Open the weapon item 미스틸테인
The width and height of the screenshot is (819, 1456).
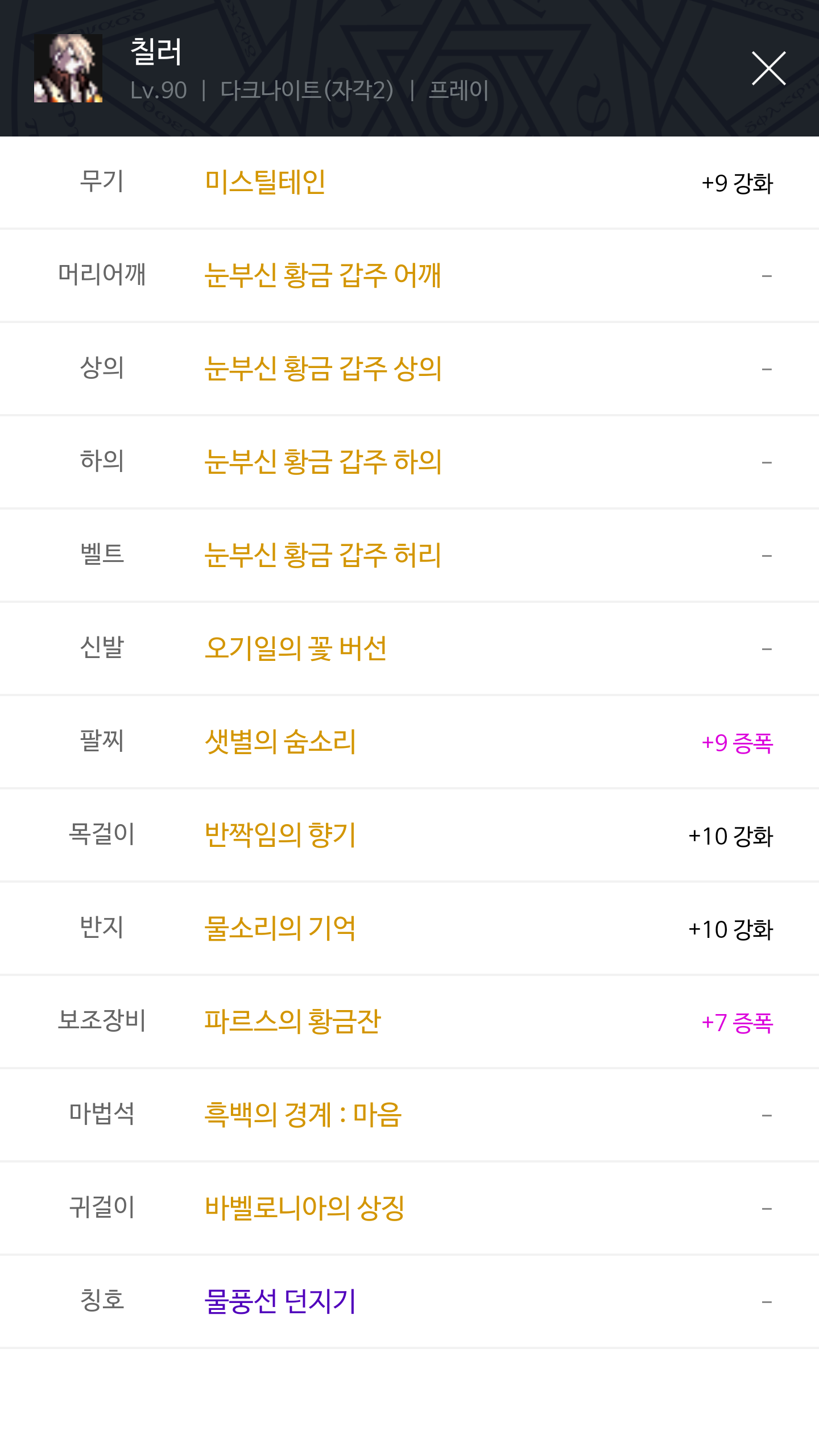click(265, 183)
